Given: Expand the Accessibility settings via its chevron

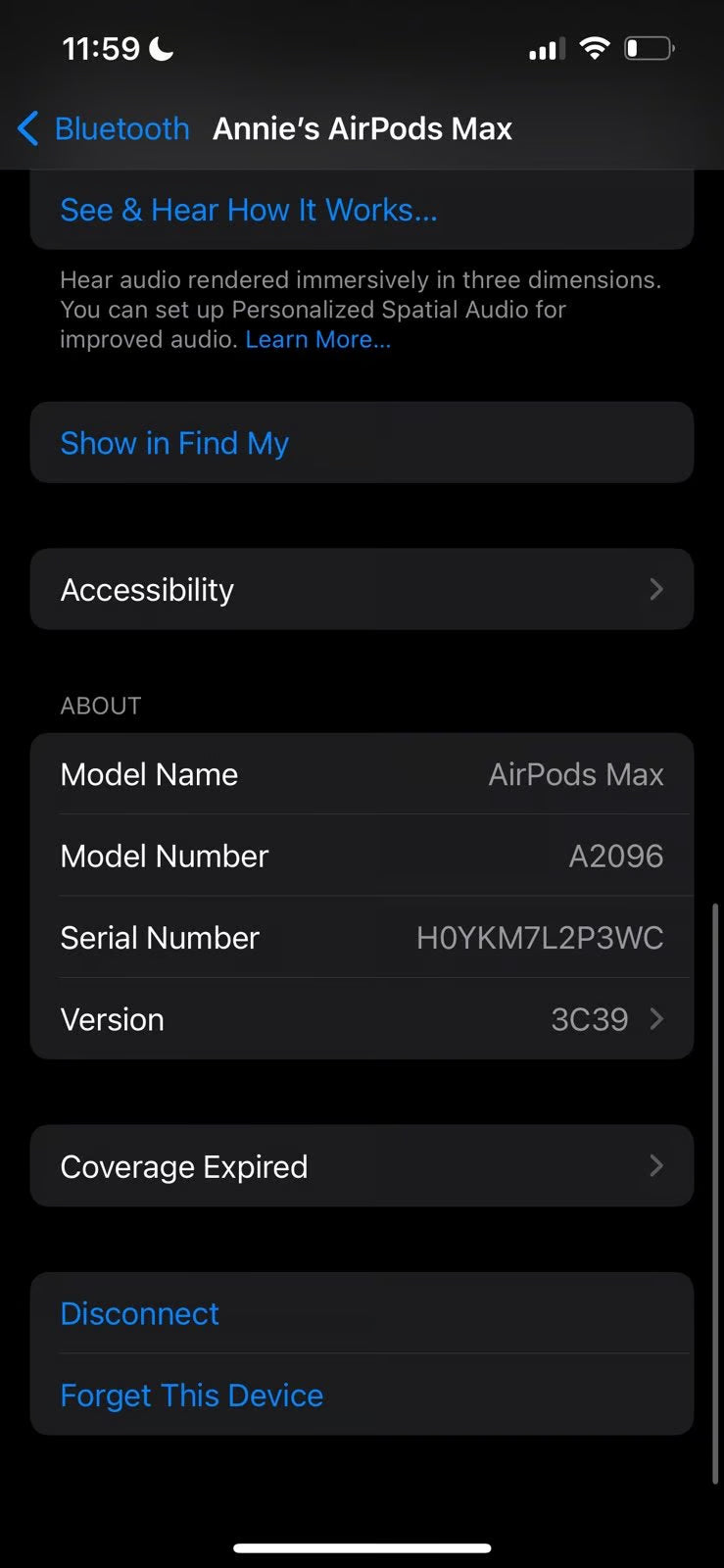Looking at the screenshot, I should coord(655,589).
